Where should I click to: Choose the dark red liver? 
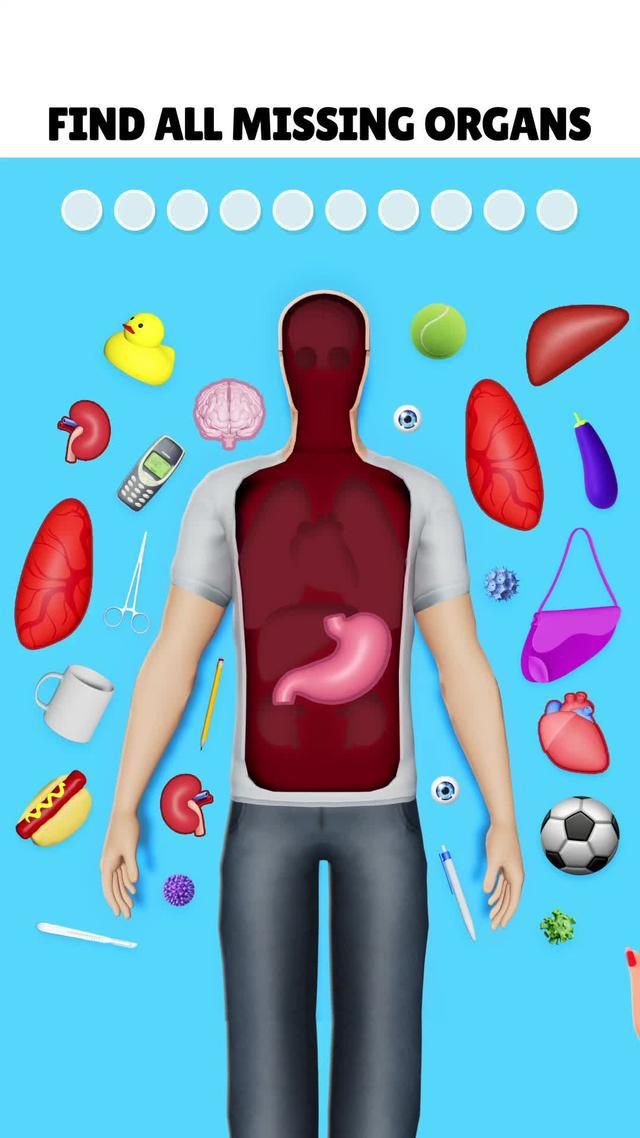tap(575, 341)
